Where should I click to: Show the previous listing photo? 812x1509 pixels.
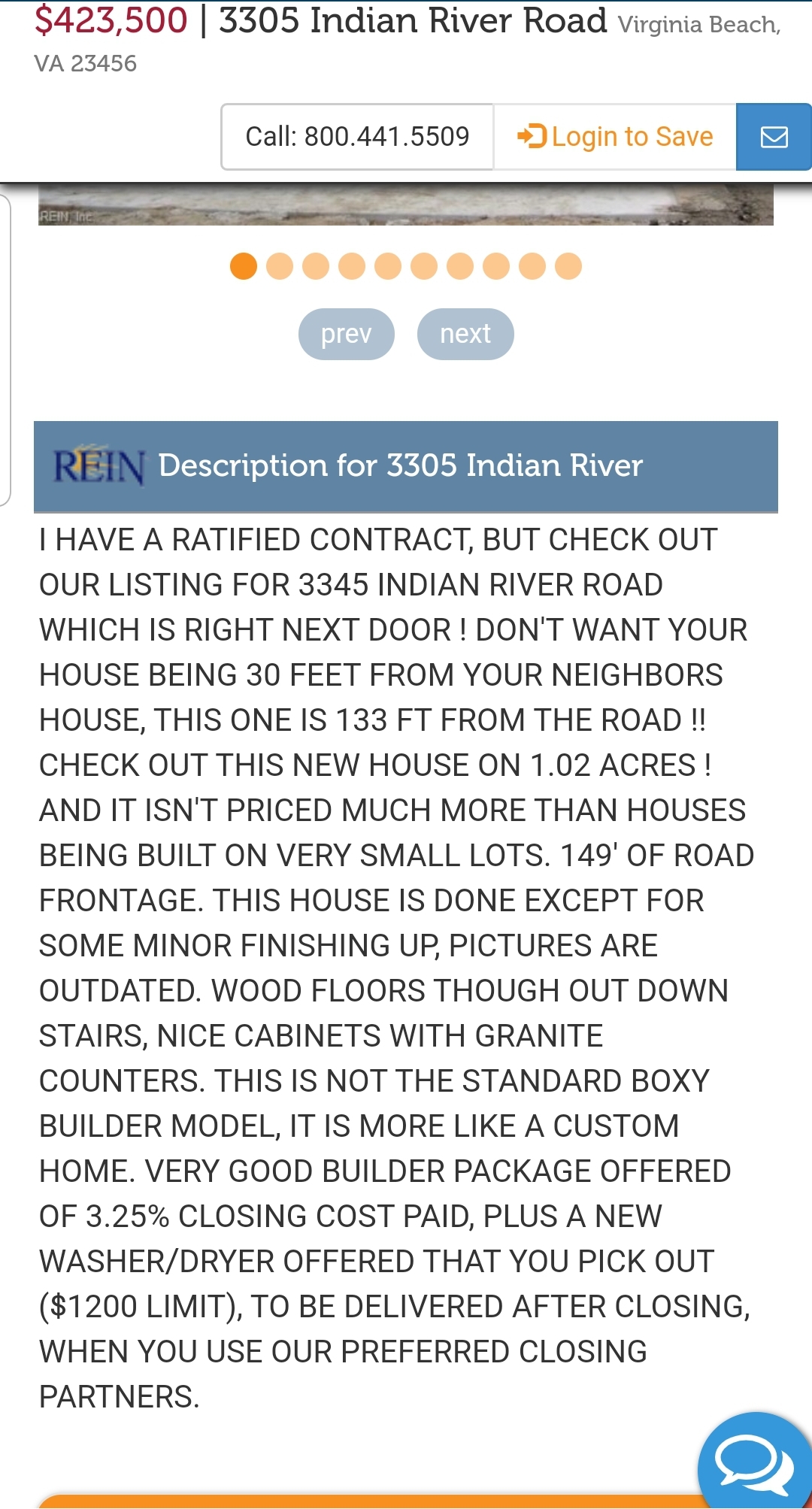[x=346, y=334]
